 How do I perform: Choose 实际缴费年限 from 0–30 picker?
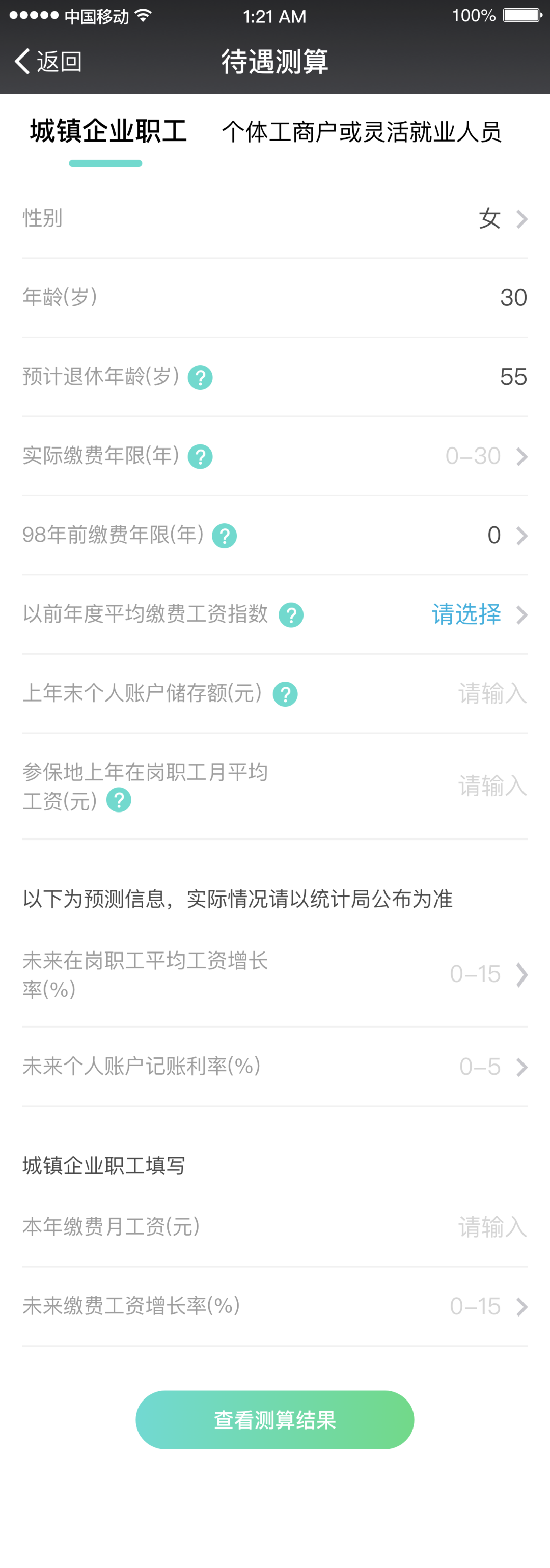point(484,456)
